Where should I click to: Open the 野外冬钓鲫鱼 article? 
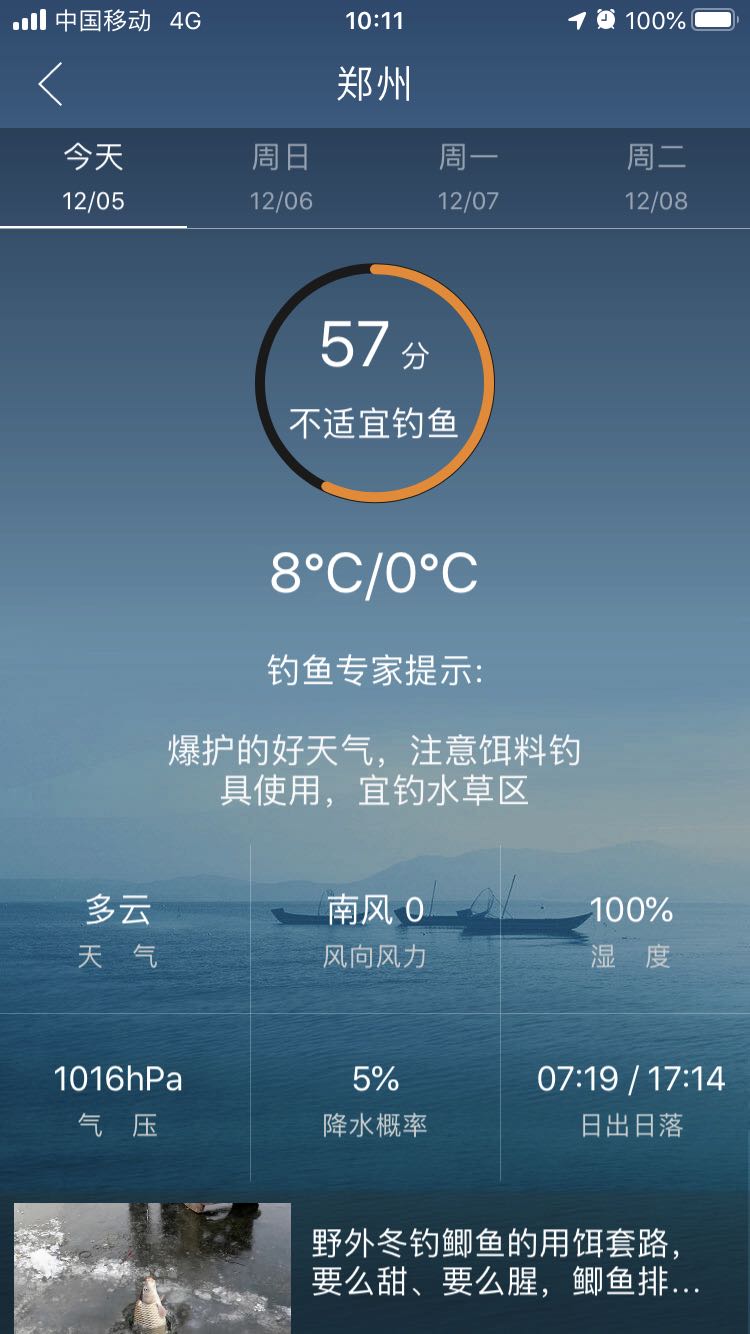tap(500, 1262)
